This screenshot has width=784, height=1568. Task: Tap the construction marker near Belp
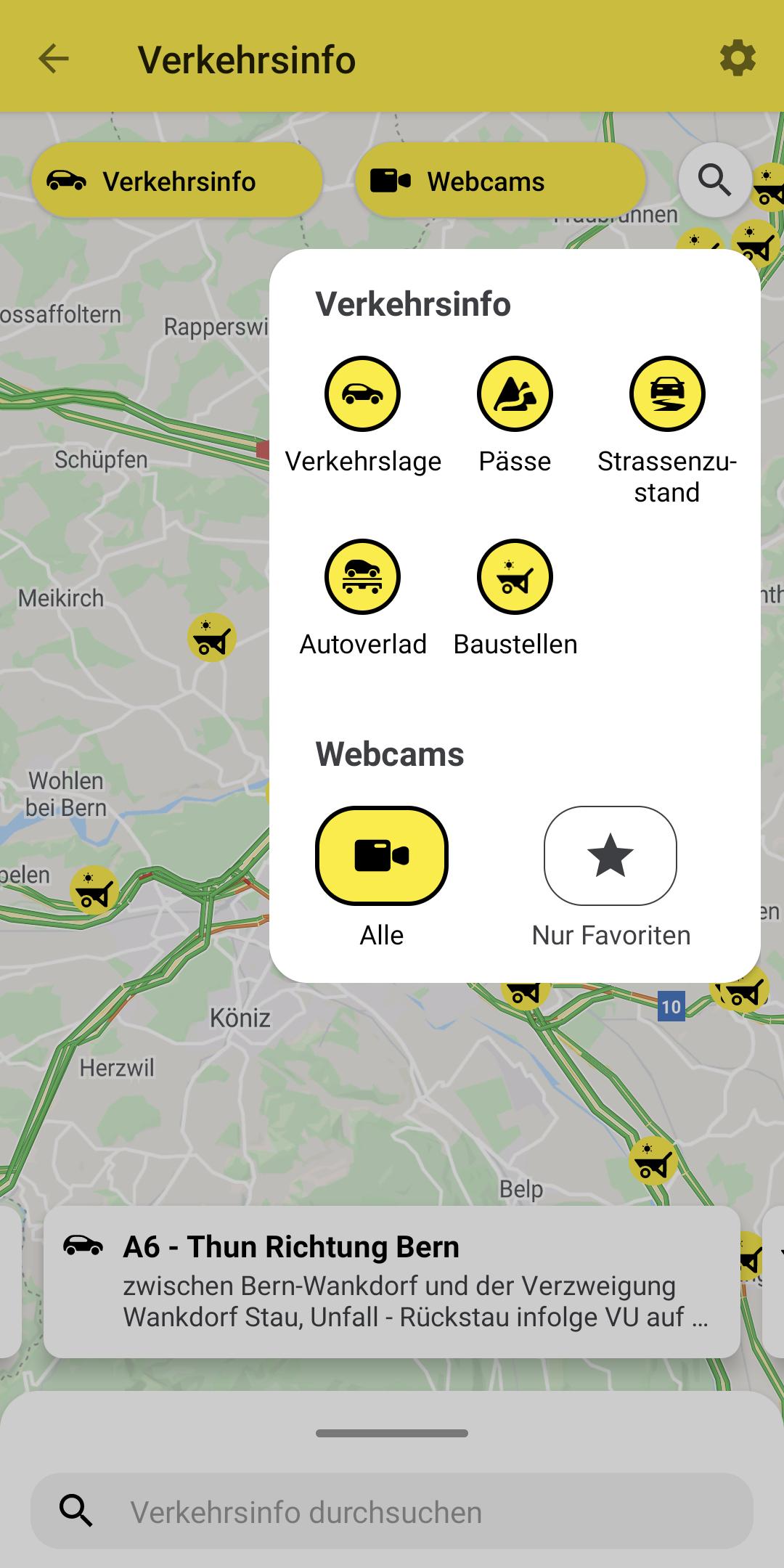[653, 1160]
